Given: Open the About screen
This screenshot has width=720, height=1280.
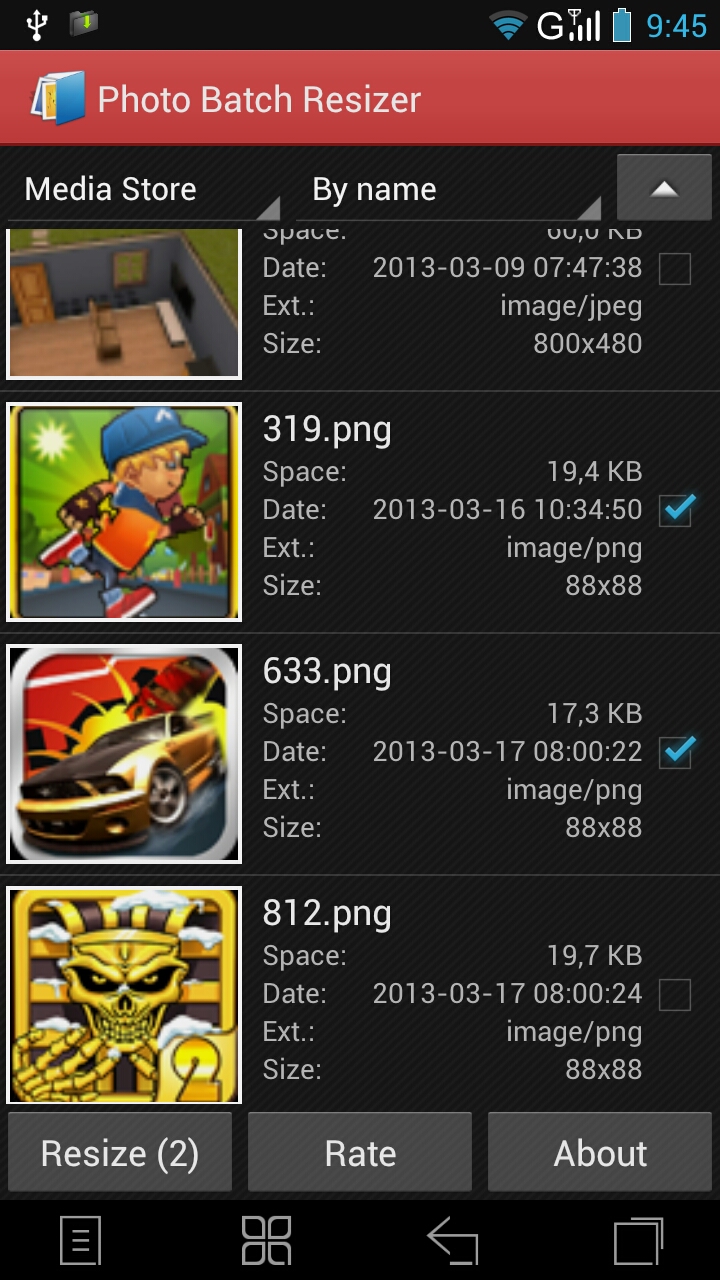Looking at the screenshot, I should (599, 1152).
